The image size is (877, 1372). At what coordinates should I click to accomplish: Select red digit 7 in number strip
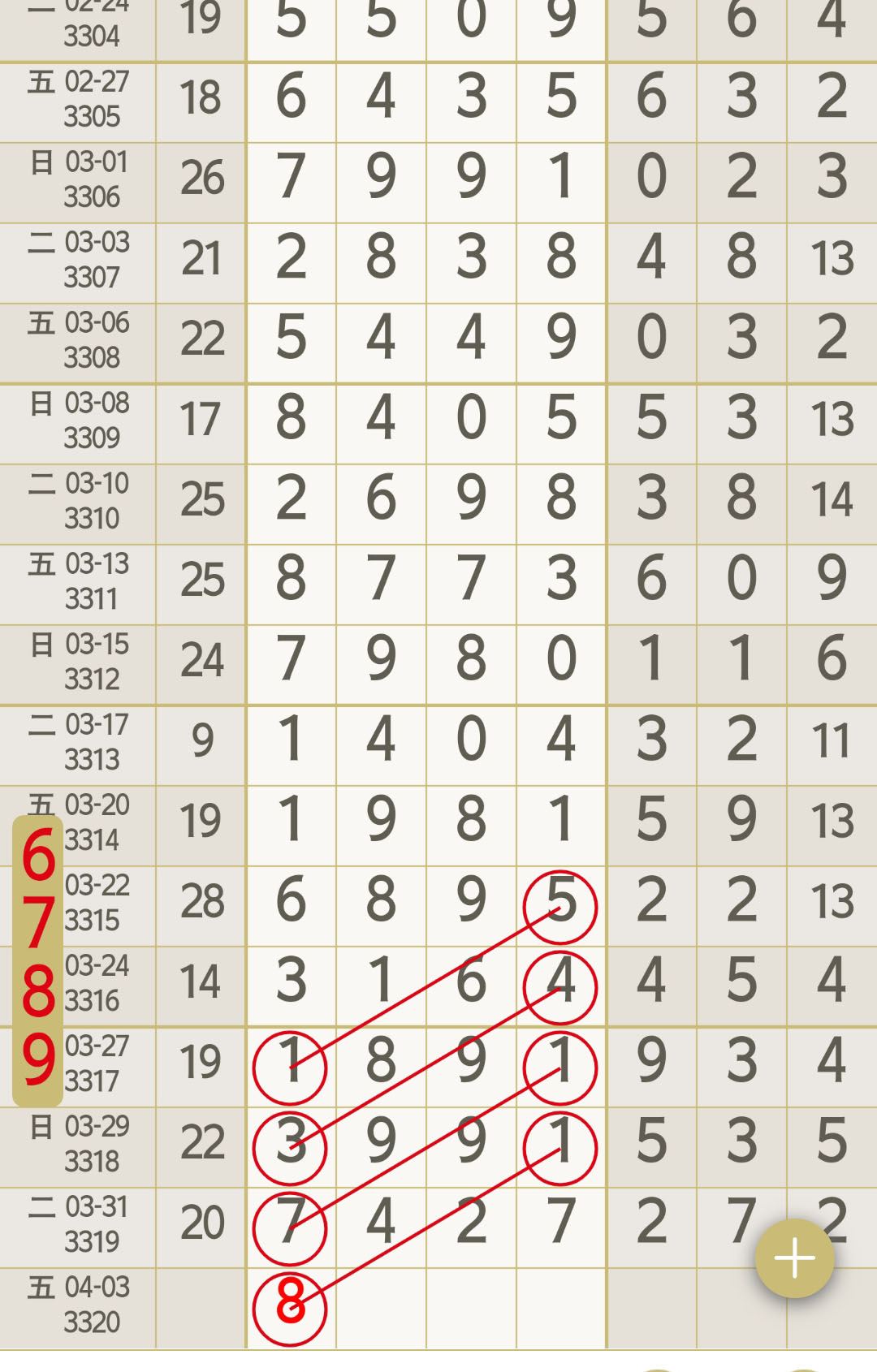38,923
